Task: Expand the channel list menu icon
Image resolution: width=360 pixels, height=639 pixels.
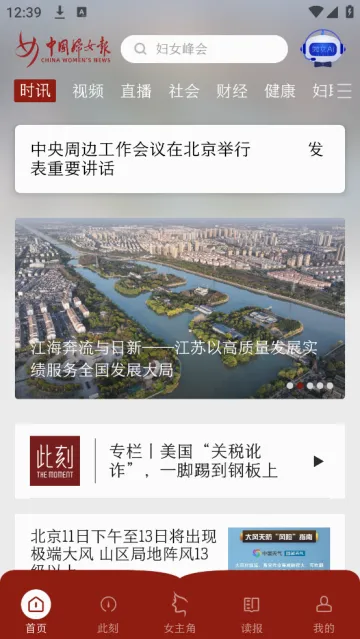Action: 344,90
